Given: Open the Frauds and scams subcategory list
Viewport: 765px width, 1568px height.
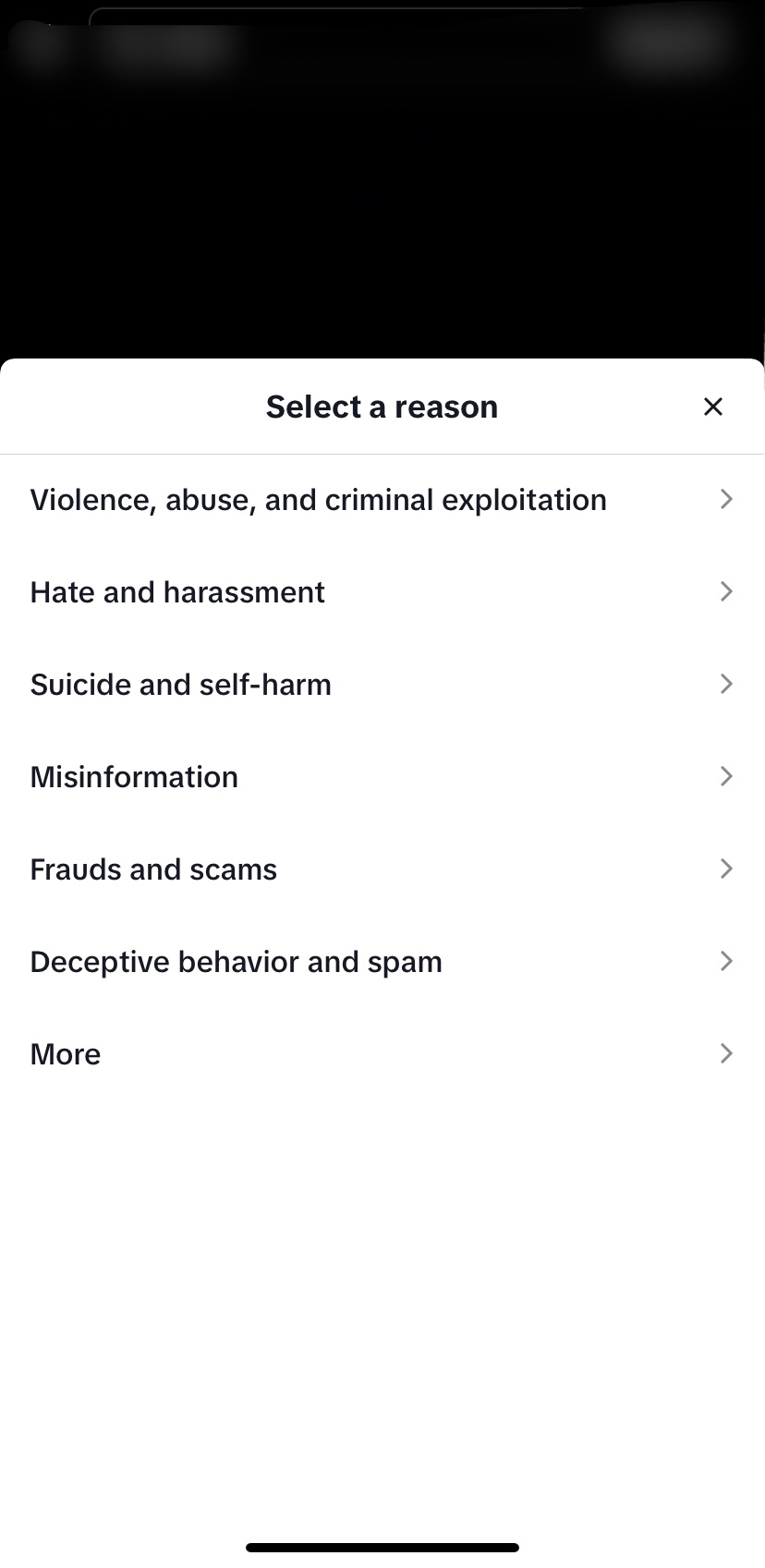Looking at the screenshot, I should [153, 869].
